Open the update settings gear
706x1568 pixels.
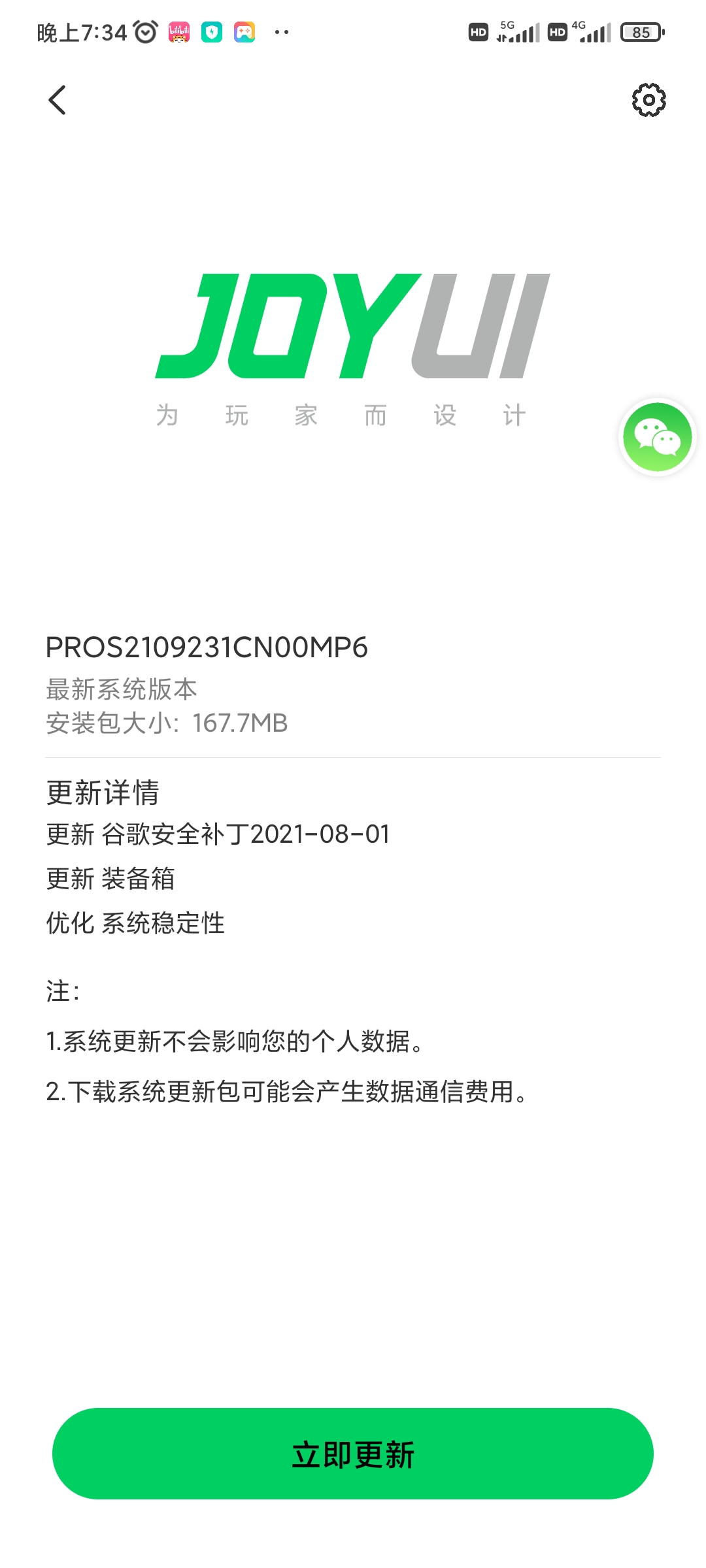[648, 100]
